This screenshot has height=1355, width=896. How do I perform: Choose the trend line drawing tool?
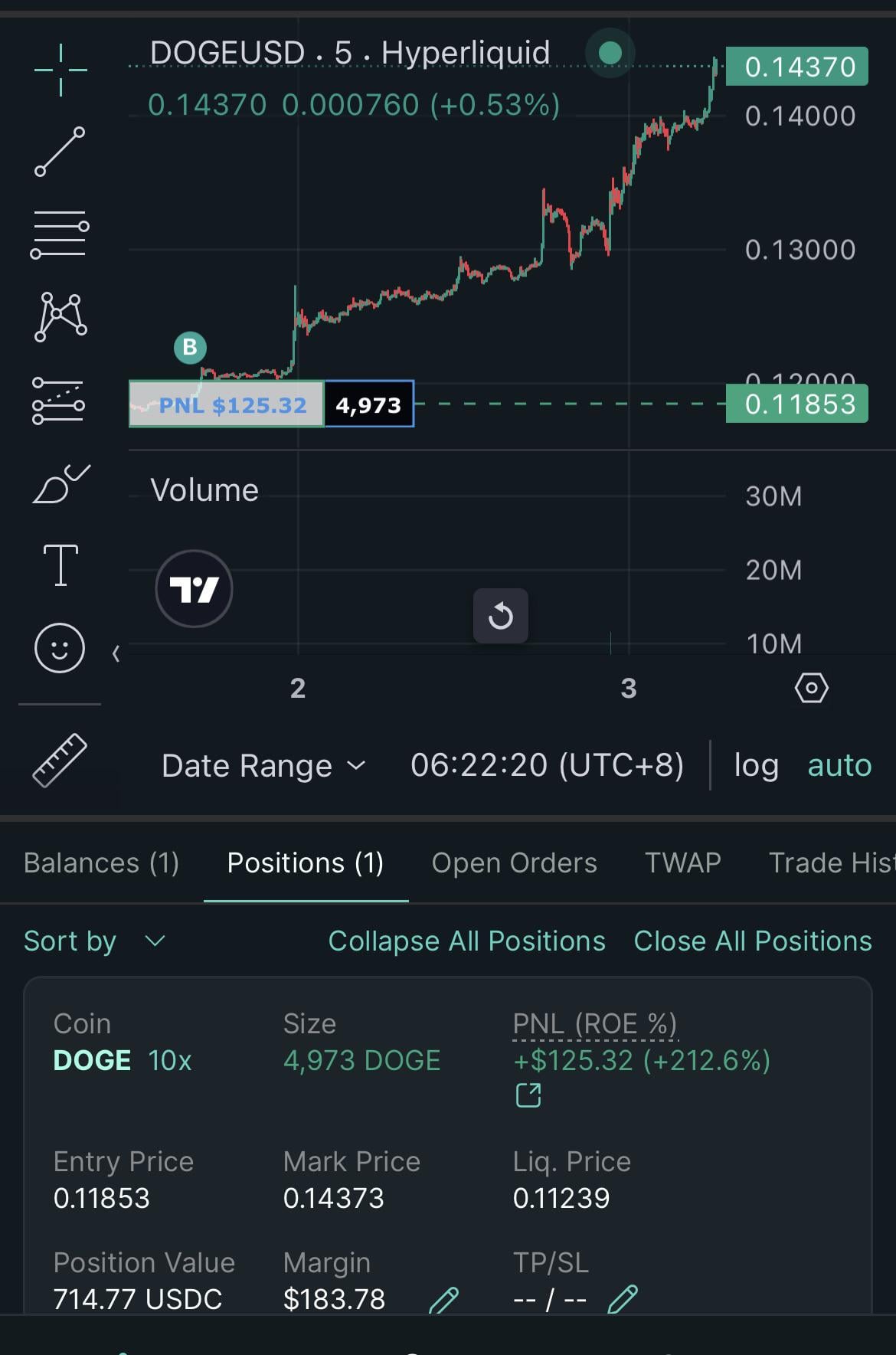point(60,152)
